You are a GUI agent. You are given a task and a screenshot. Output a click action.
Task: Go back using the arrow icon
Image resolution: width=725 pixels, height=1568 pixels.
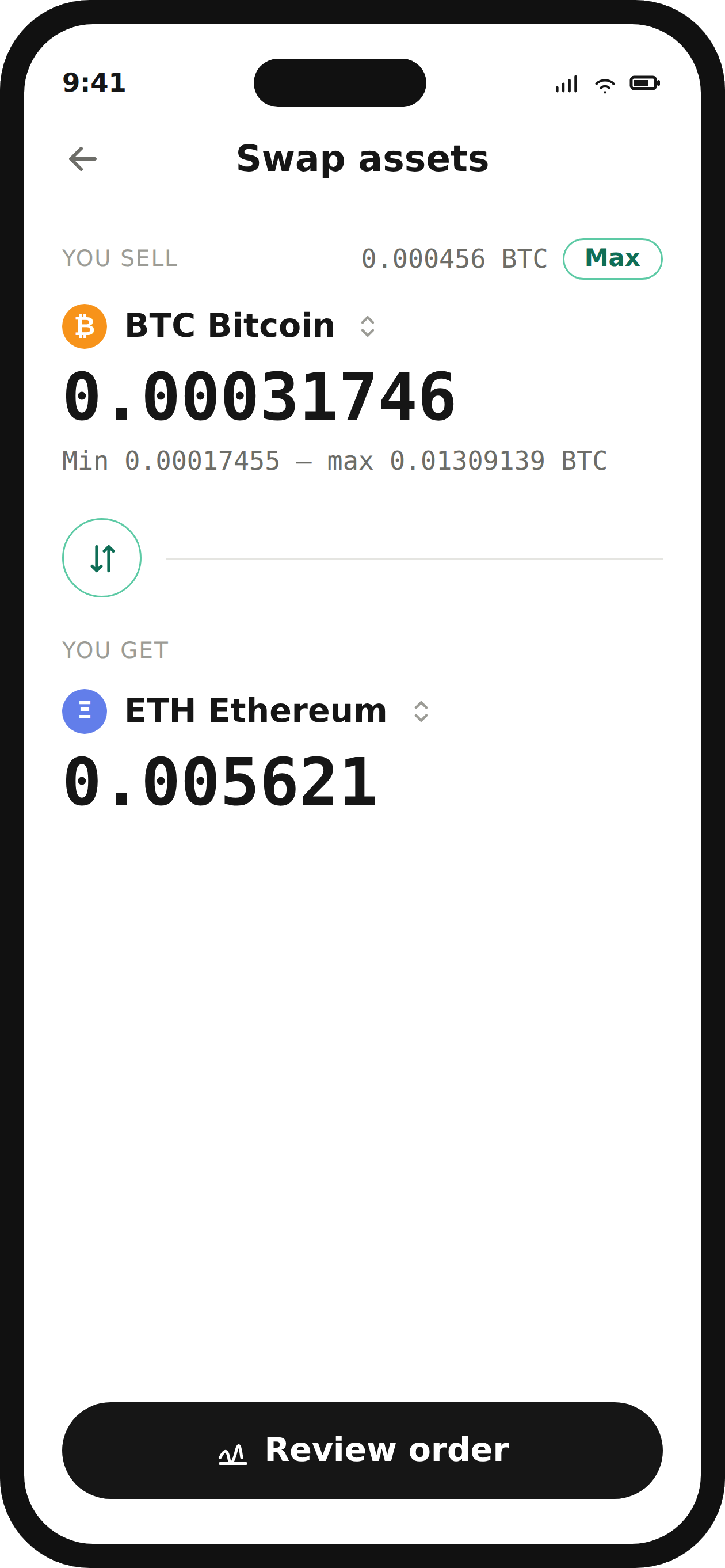[x=83, y=159]
